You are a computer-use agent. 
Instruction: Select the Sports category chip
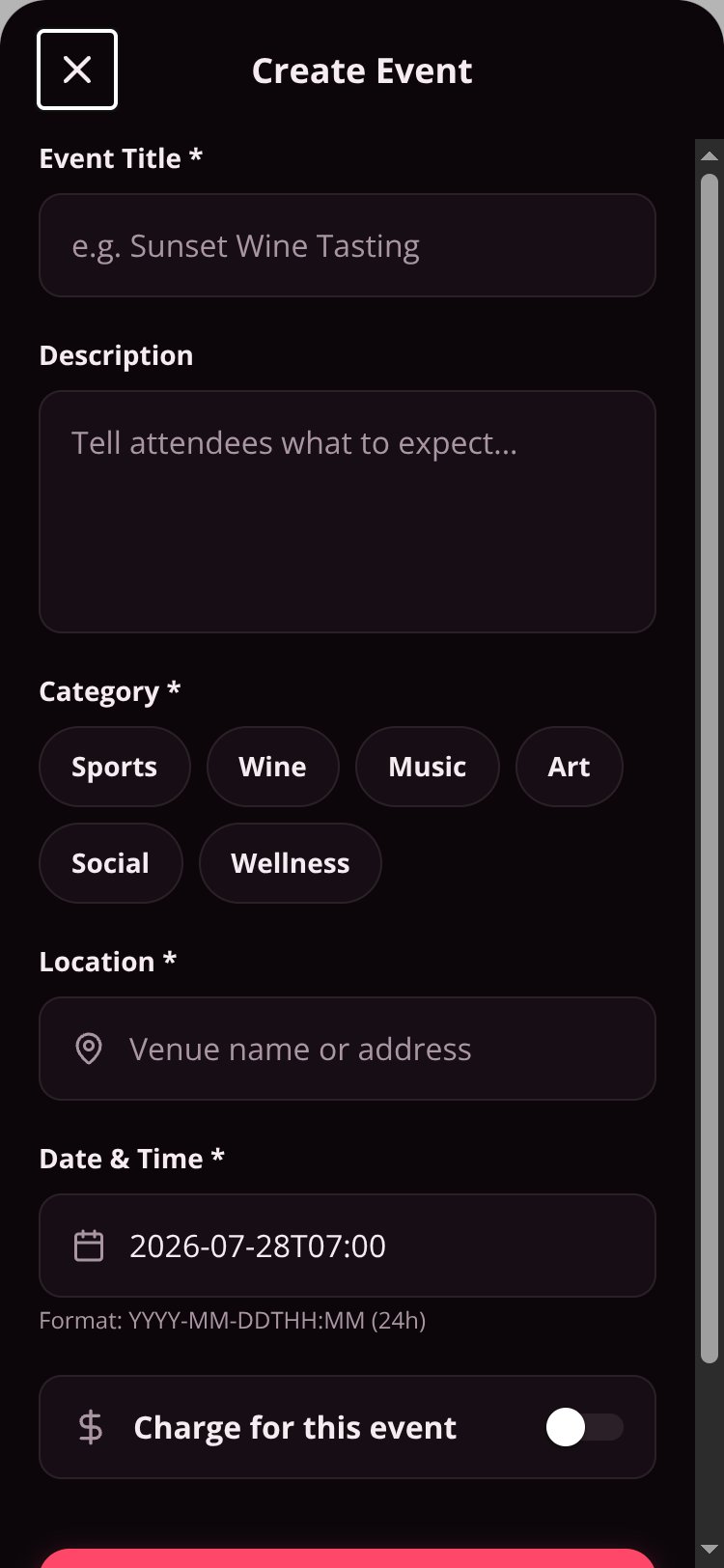(x=115, y=767)
